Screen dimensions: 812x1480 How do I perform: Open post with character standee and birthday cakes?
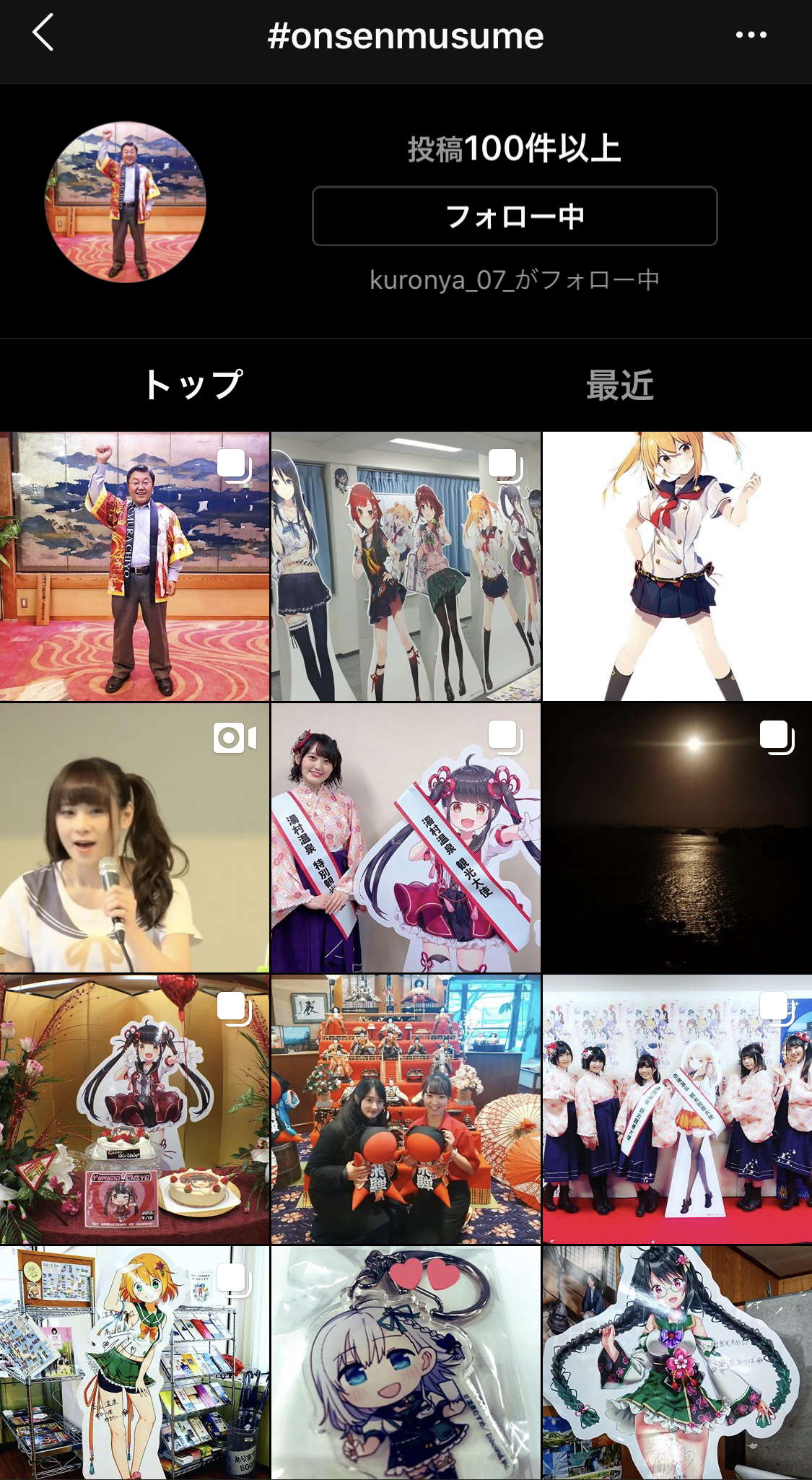(x=134, y=1109)
